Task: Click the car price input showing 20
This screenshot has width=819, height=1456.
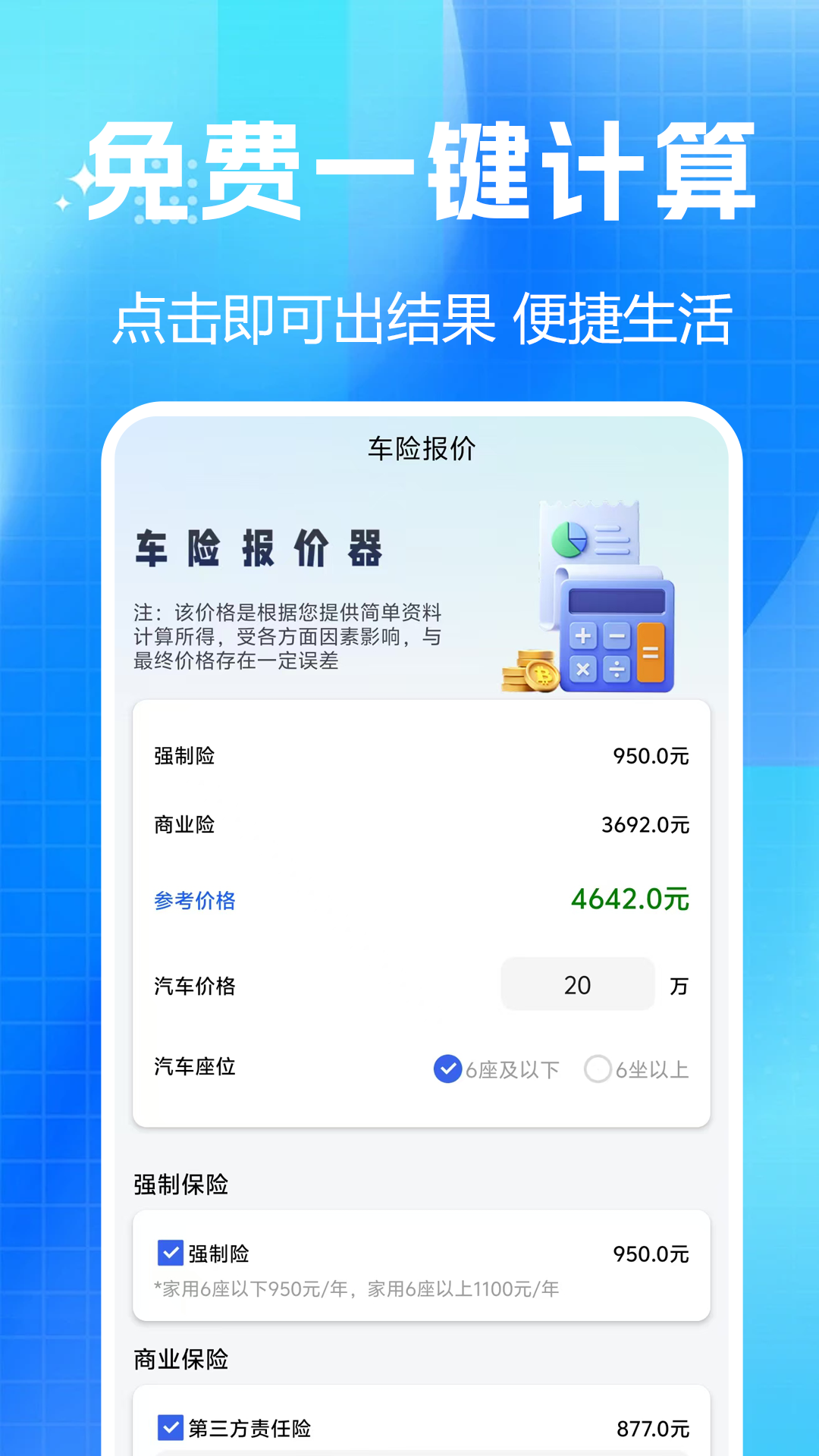Action: 578,984
